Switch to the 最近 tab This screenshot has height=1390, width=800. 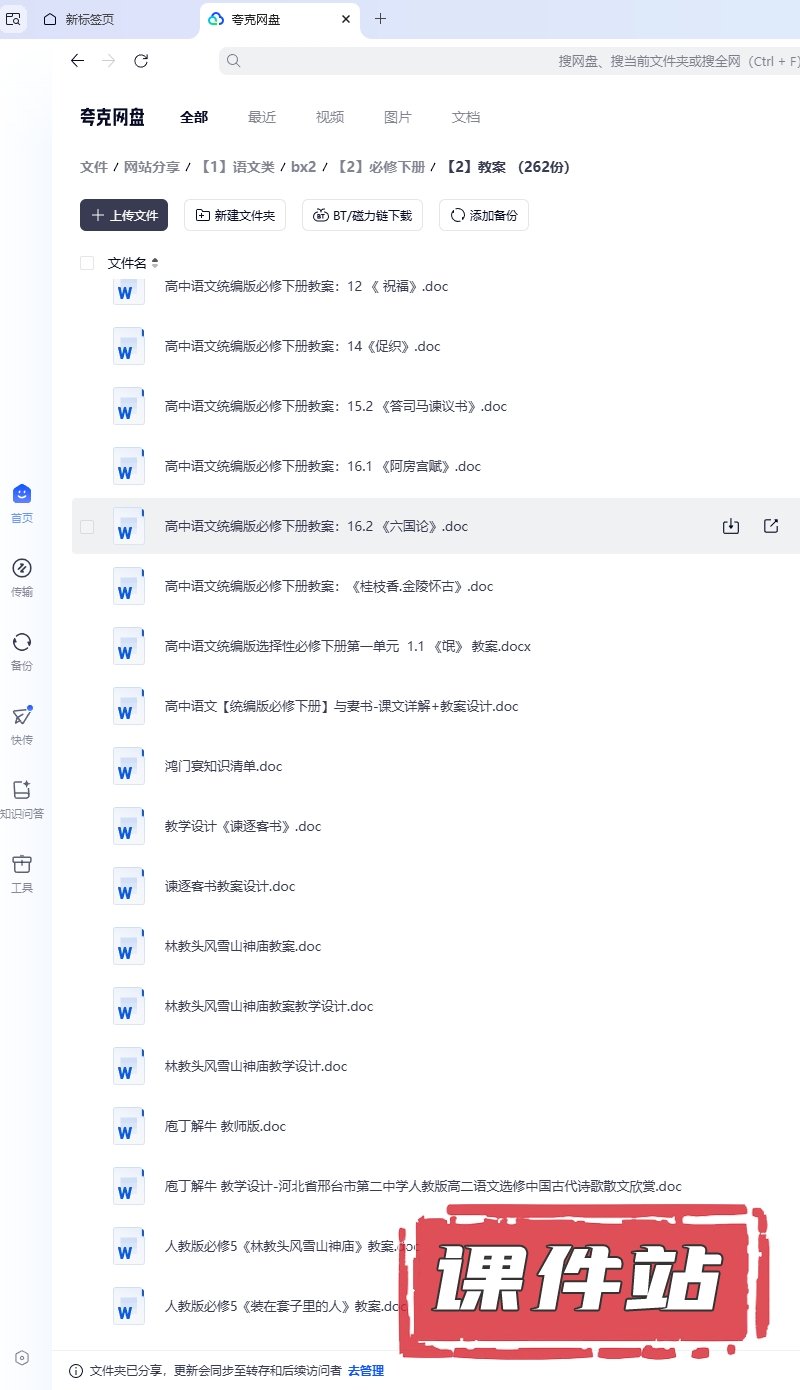[x=262, y=117]
